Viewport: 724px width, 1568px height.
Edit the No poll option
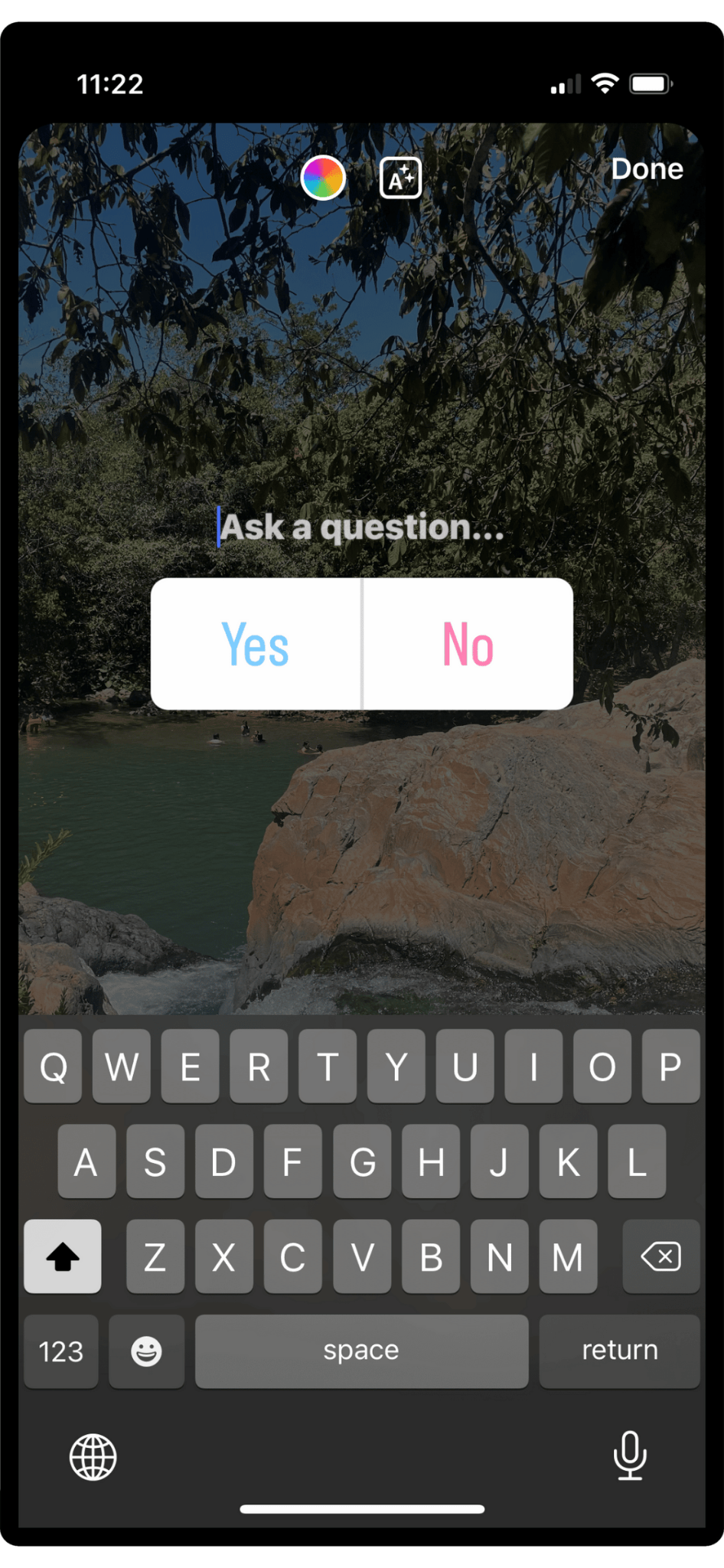[468, 645]
